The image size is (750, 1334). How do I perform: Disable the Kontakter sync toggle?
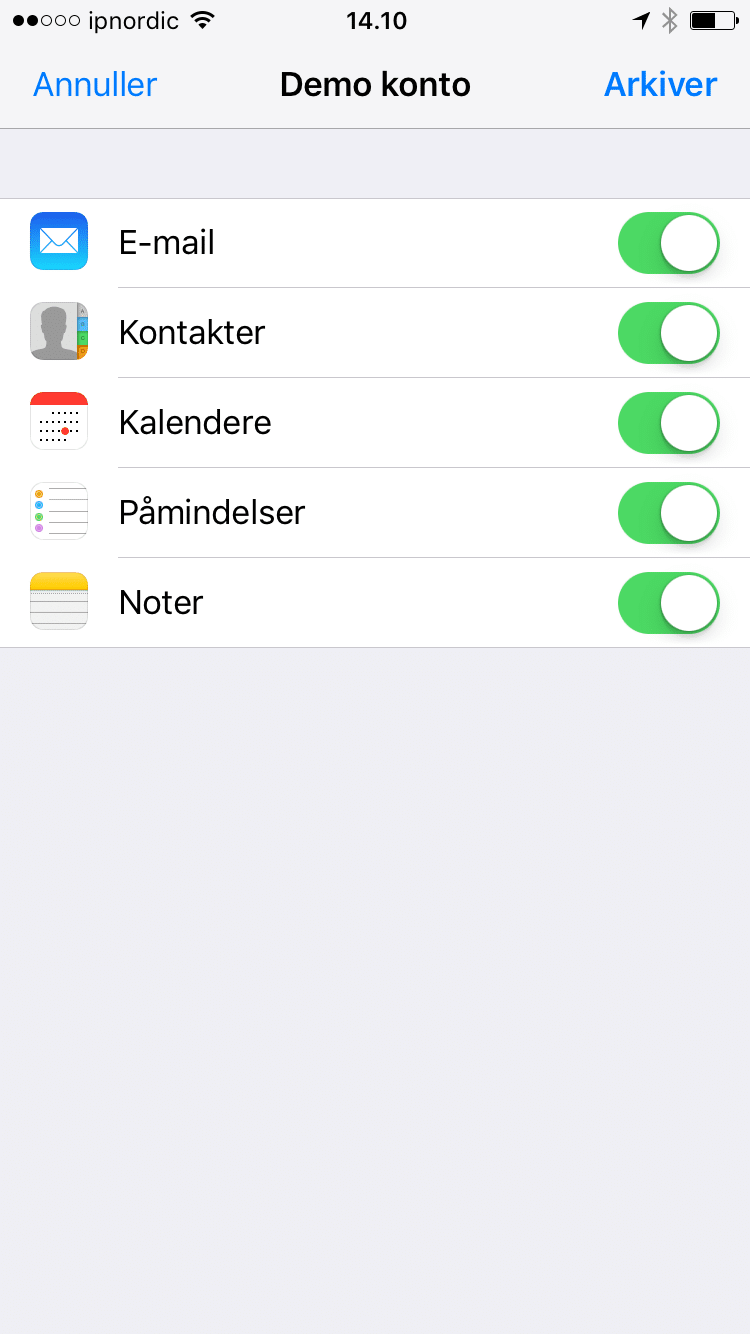tap(669, 333)
